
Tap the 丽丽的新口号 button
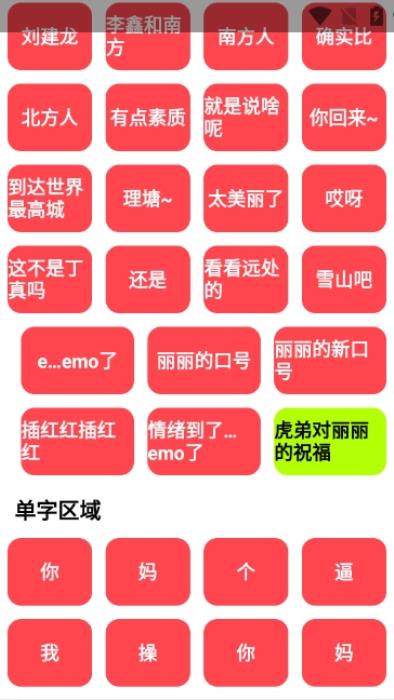coord(330,360)
